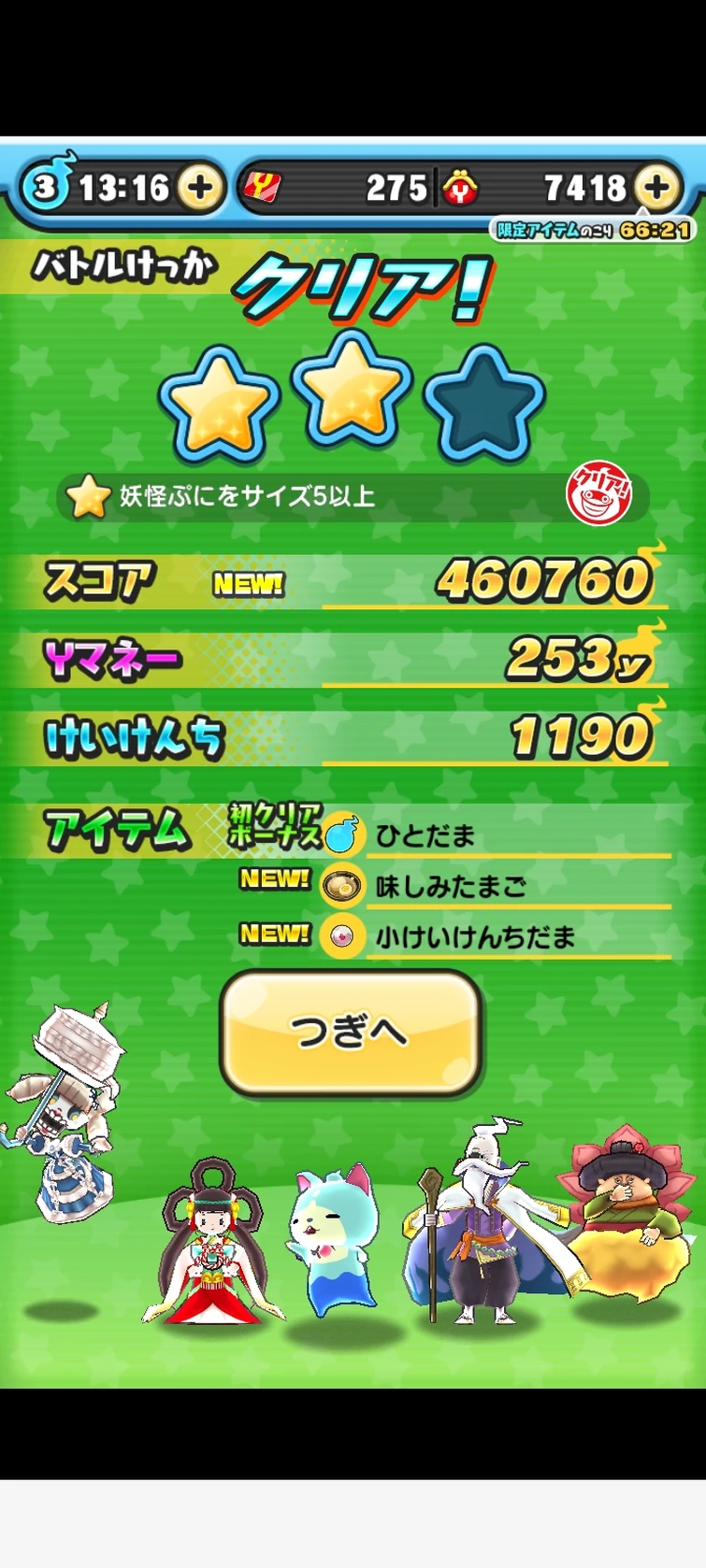Tap the plus beside 7418 money
Viewport: 706px width, 1568px height.
point(657,186)
